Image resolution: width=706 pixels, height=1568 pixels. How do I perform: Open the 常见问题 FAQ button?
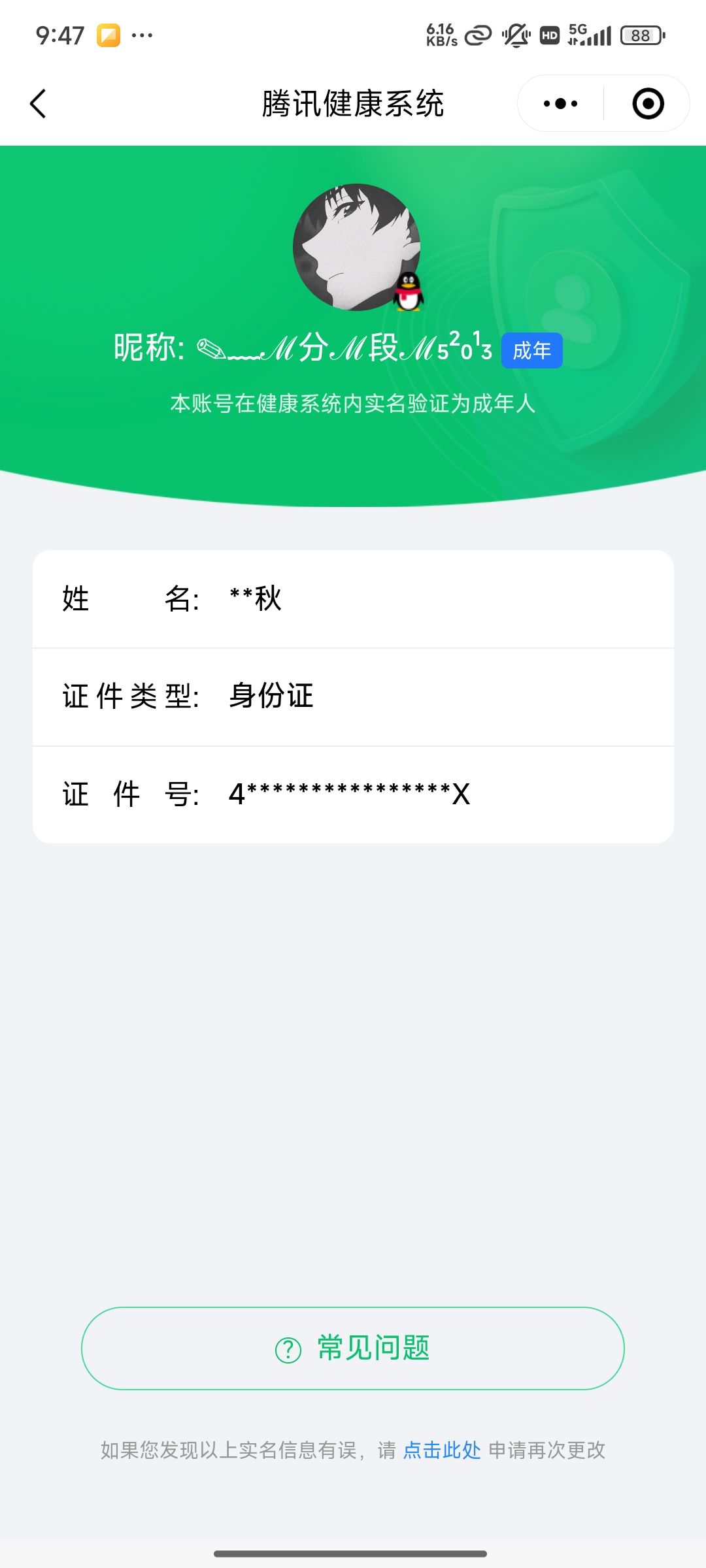pos(353,1348)
